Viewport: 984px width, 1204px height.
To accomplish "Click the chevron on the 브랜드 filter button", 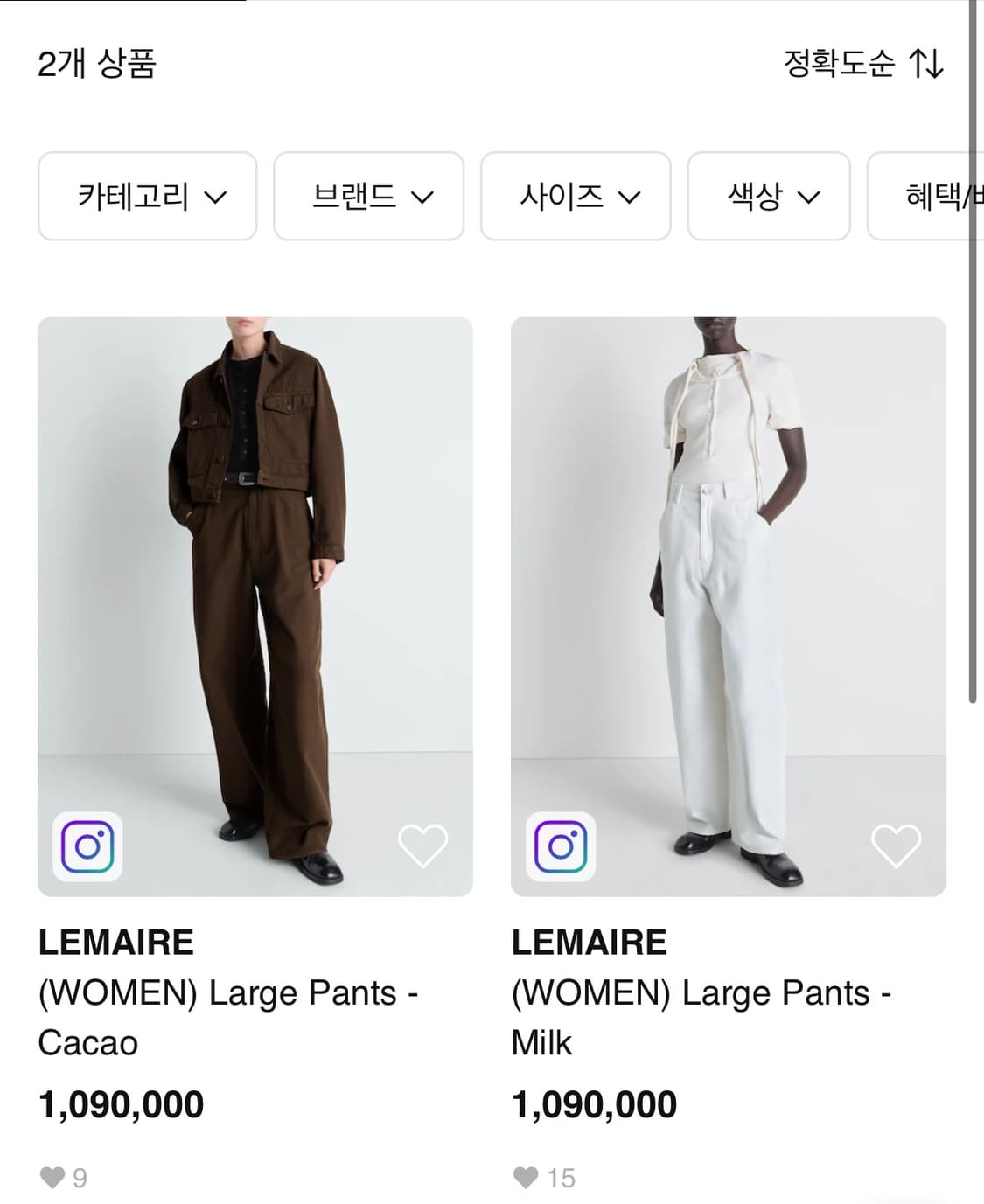I will (x=428, y=197).
